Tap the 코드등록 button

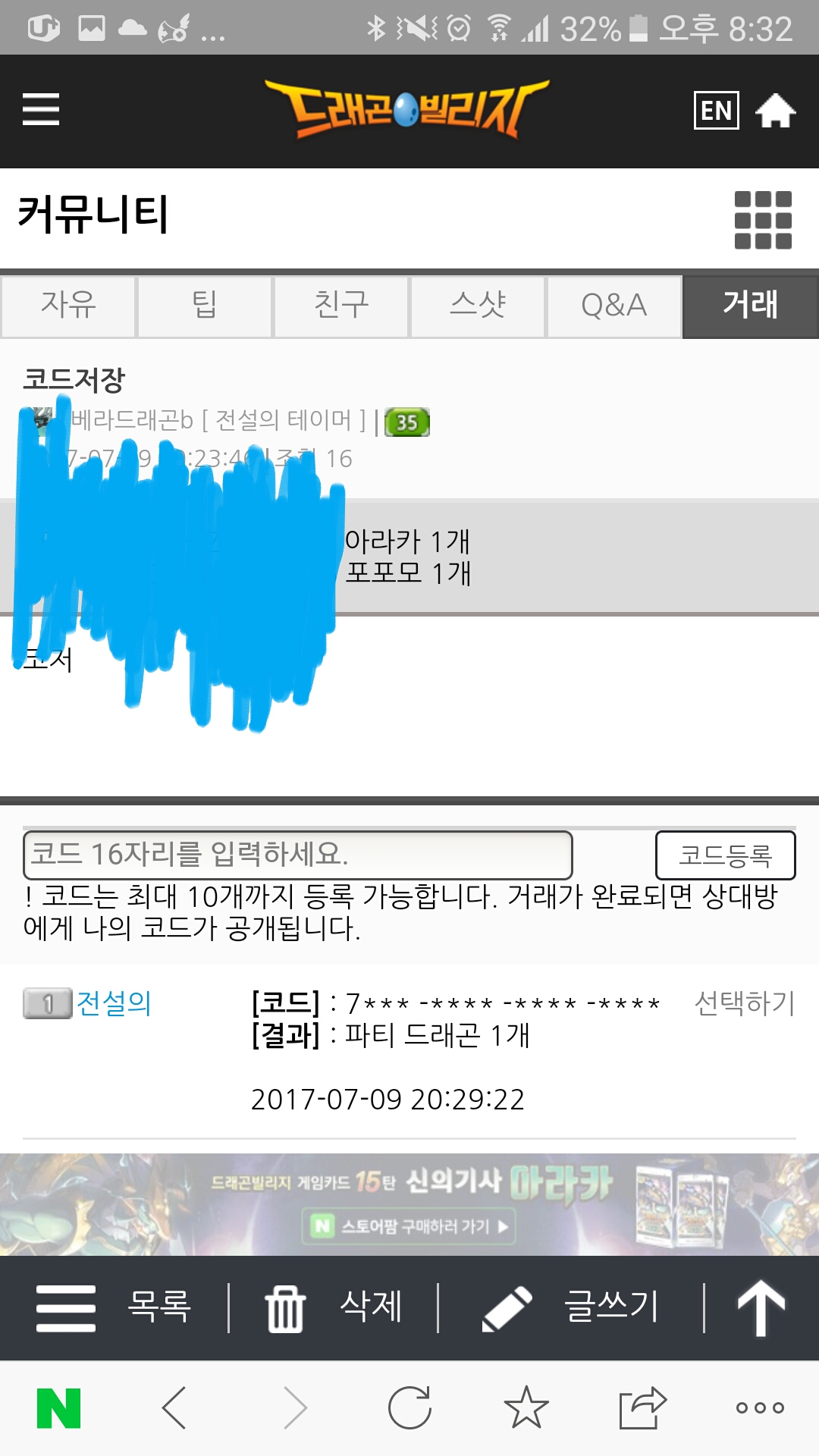coord(726,855)
